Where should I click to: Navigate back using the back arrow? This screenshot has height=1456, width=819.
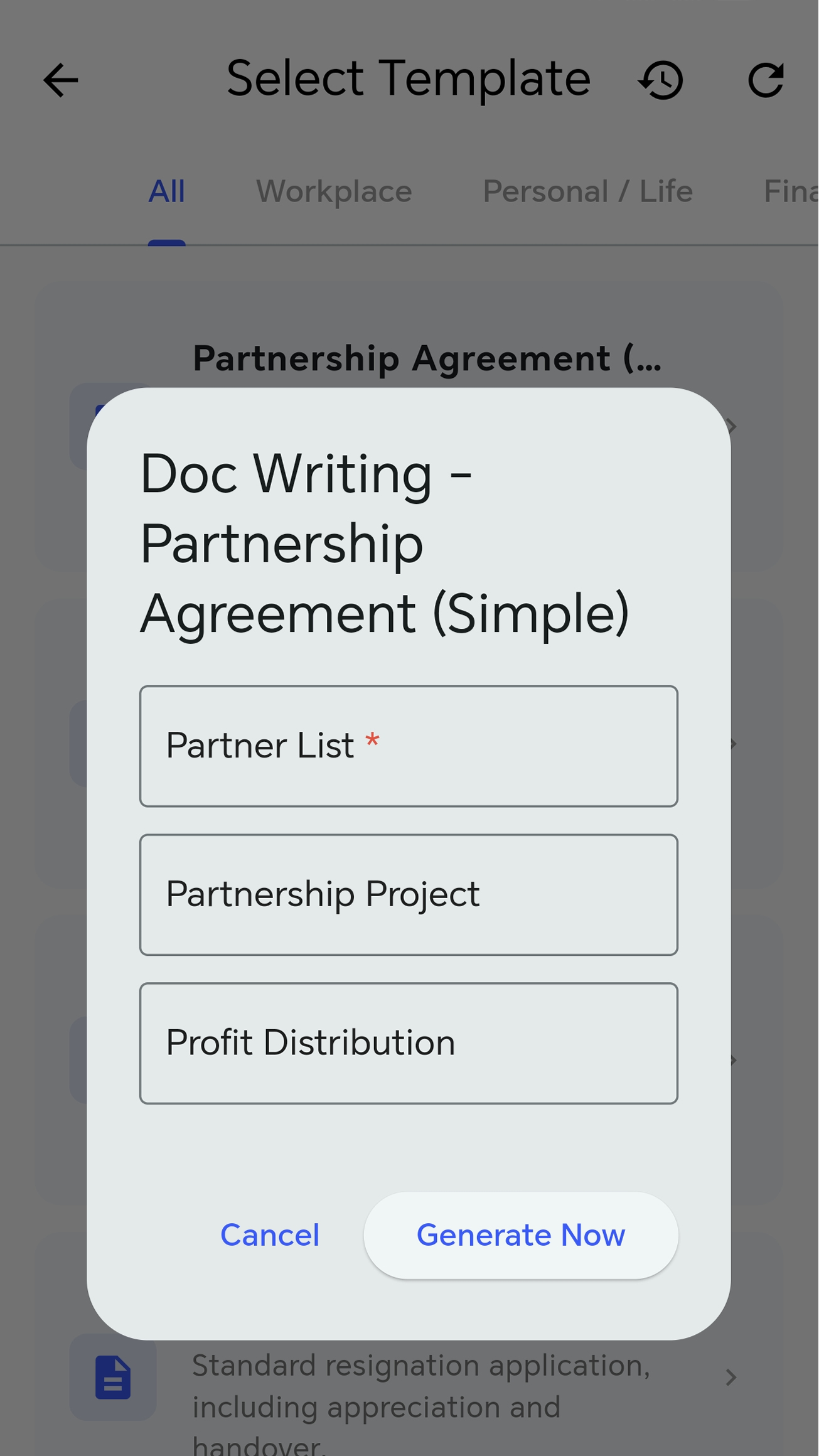pyautogui.click(x=60, y=80)
